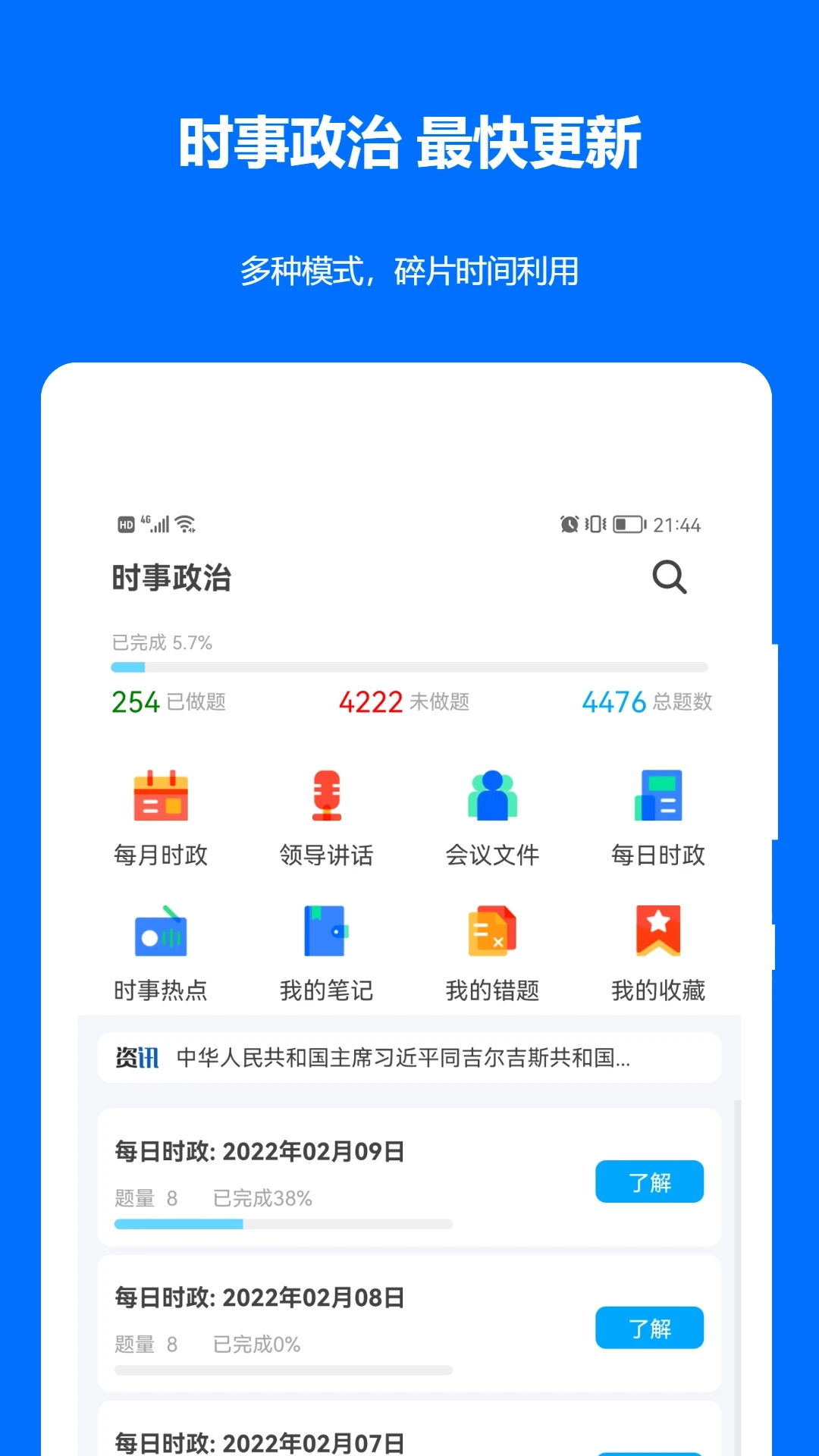Click the 5.7% overall progress bar
Screen dimensions: 819x1456
409,667
